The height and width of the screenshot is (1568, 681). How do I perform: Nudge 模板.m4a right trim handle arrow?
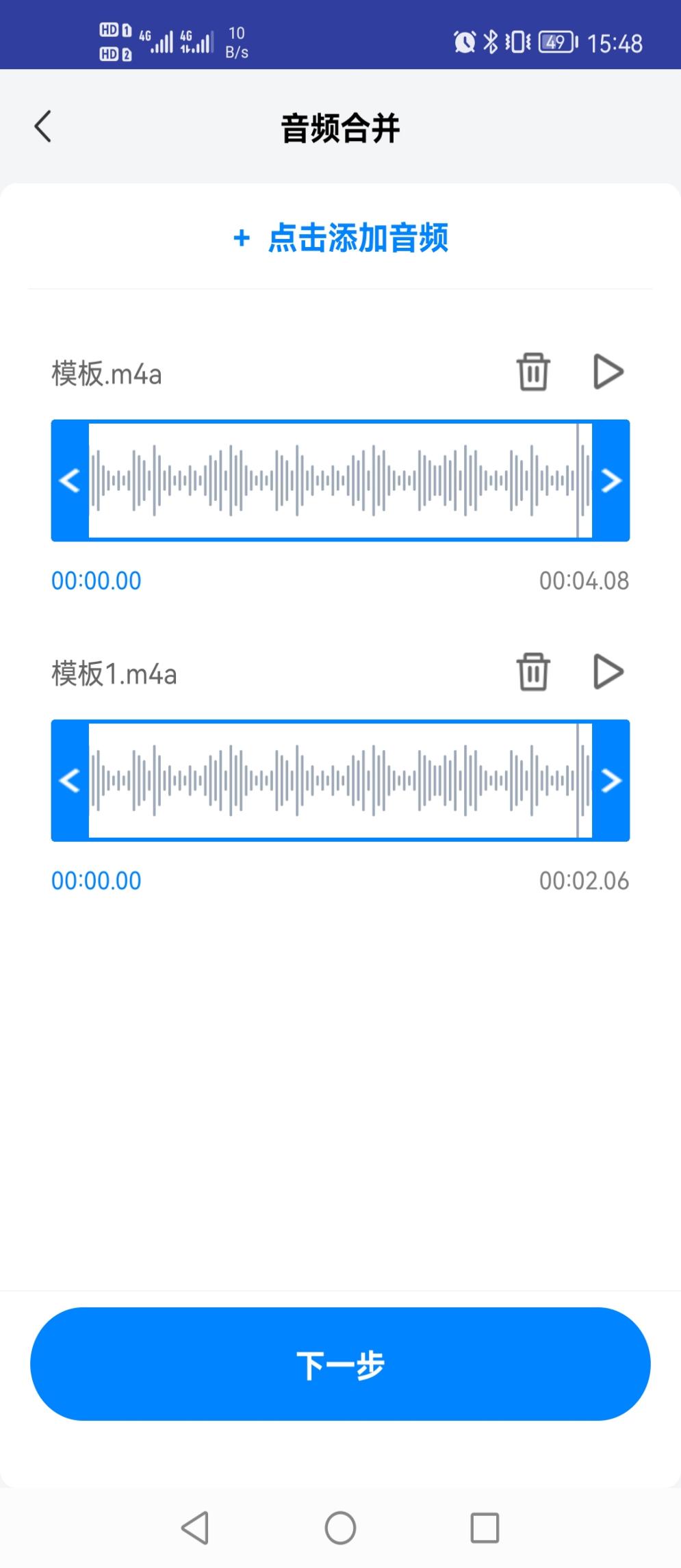pyautogui.click(x=611, y=480)
